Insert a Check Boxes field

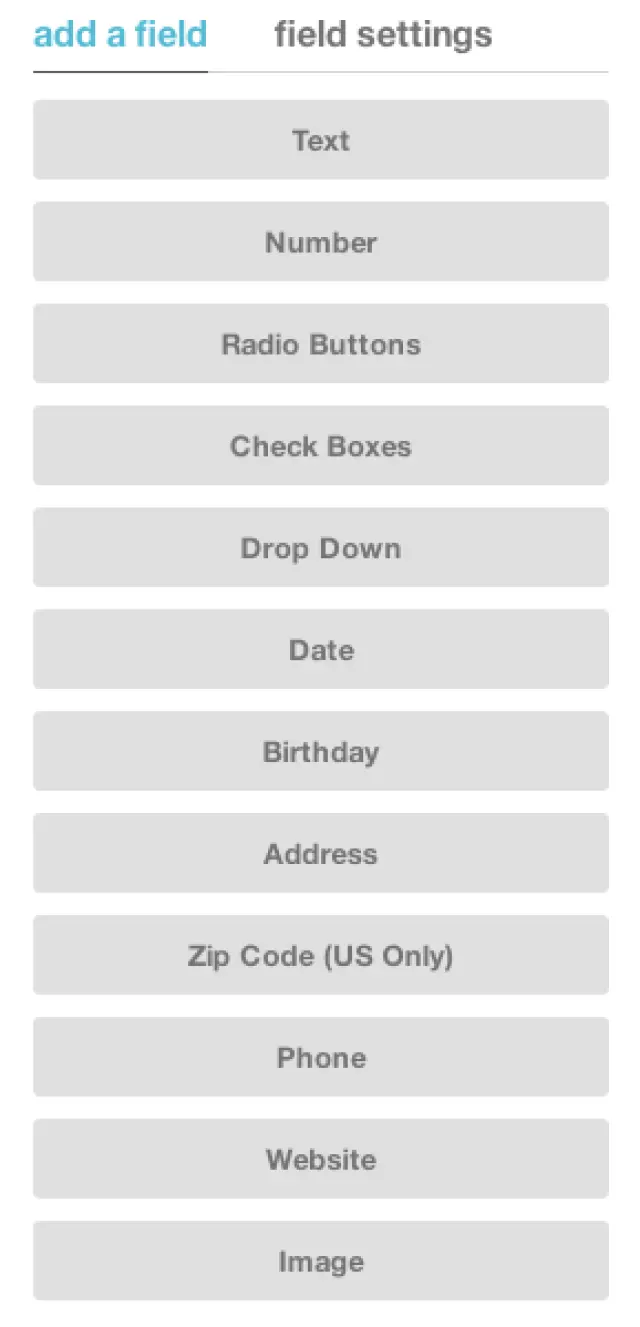(320, 446)
